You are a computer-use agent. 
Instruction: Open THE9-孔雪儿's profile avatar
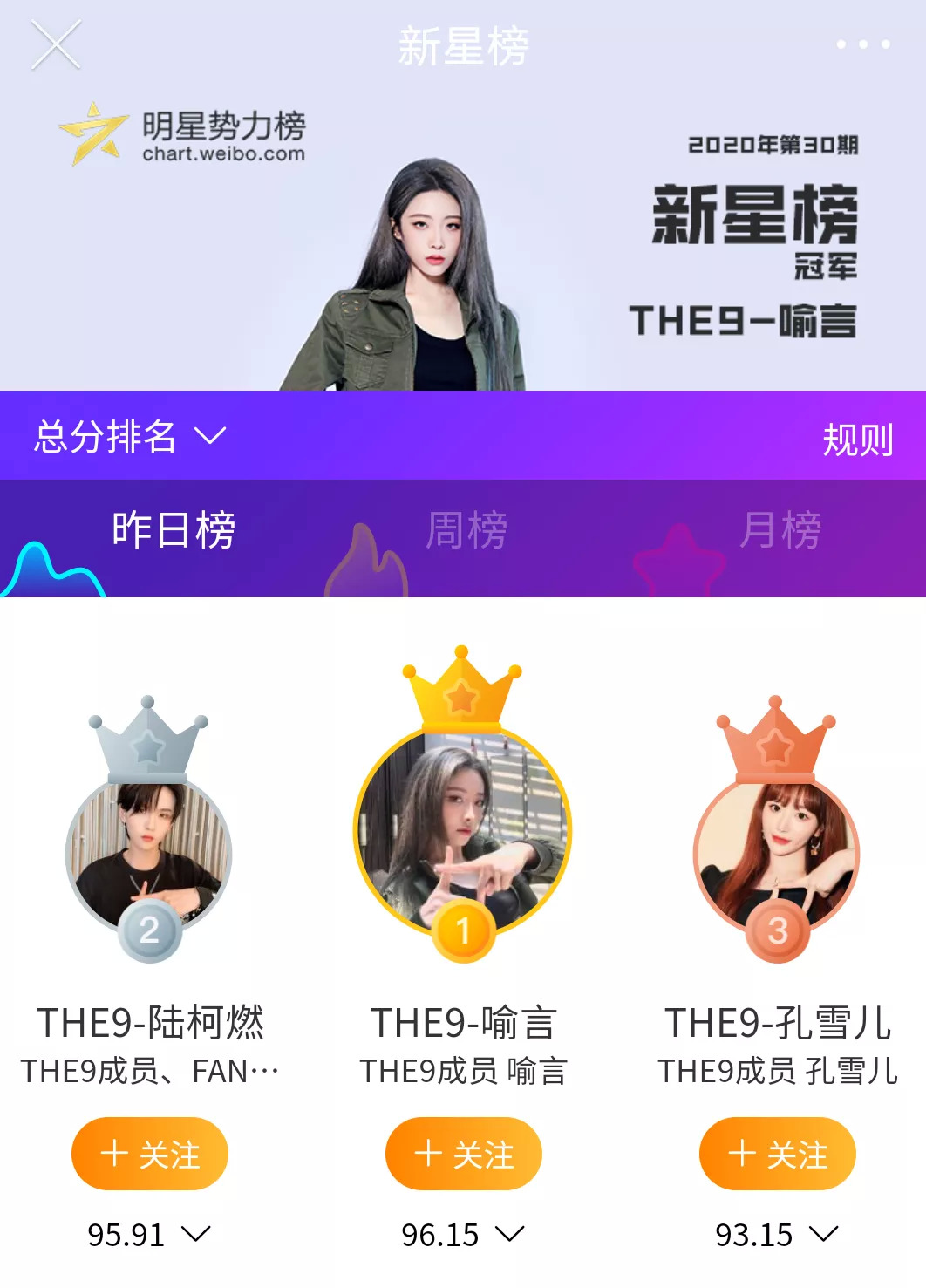pos(776,855)
